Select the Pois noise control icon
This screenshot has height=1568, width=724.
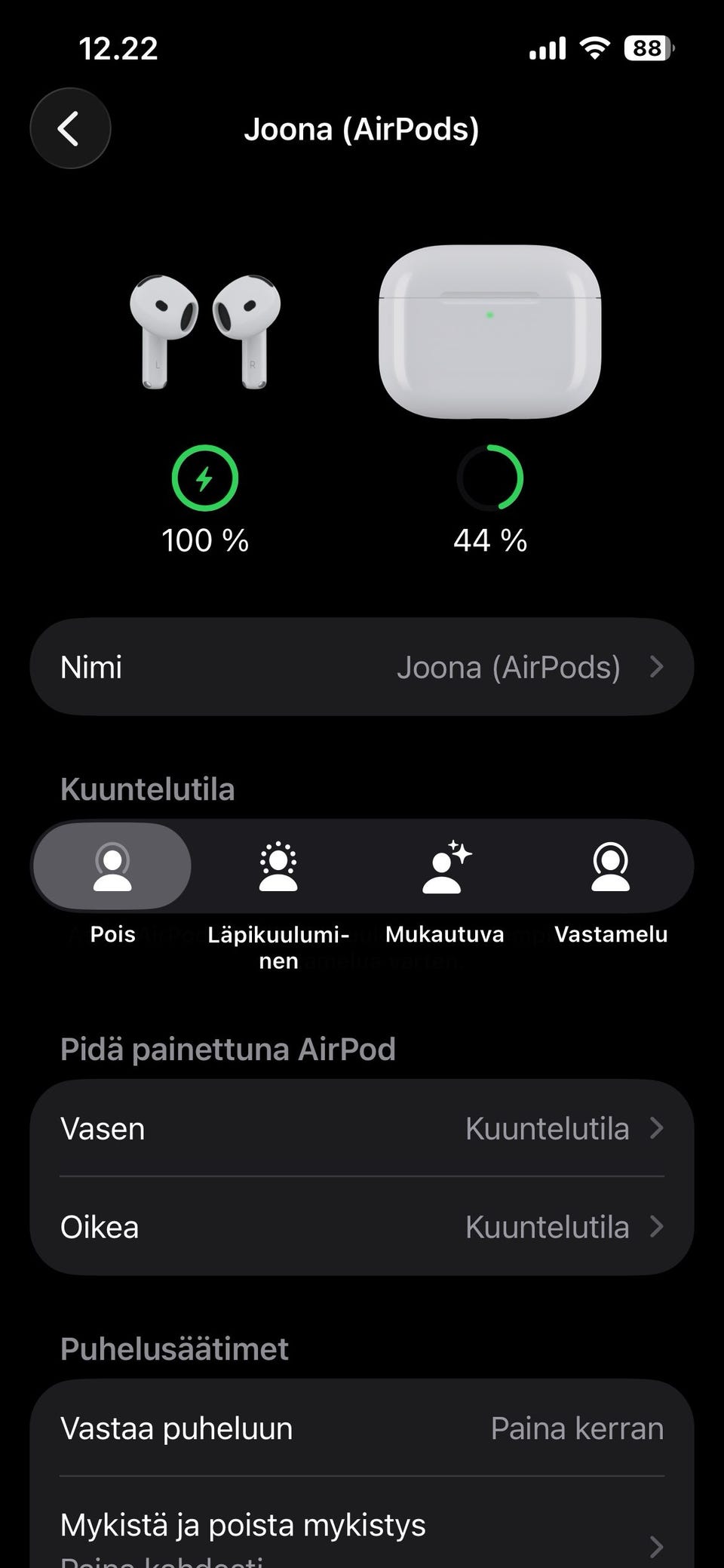[112, 866]
